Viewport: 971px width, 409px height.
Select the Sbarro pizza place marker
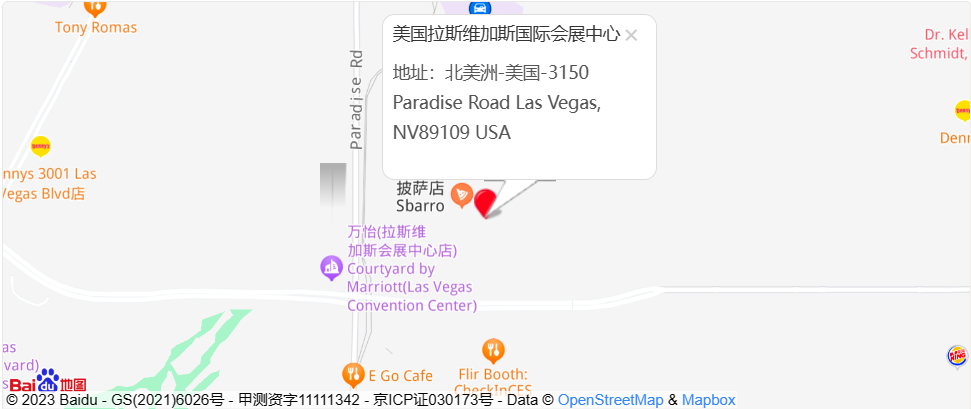(461, 195)
